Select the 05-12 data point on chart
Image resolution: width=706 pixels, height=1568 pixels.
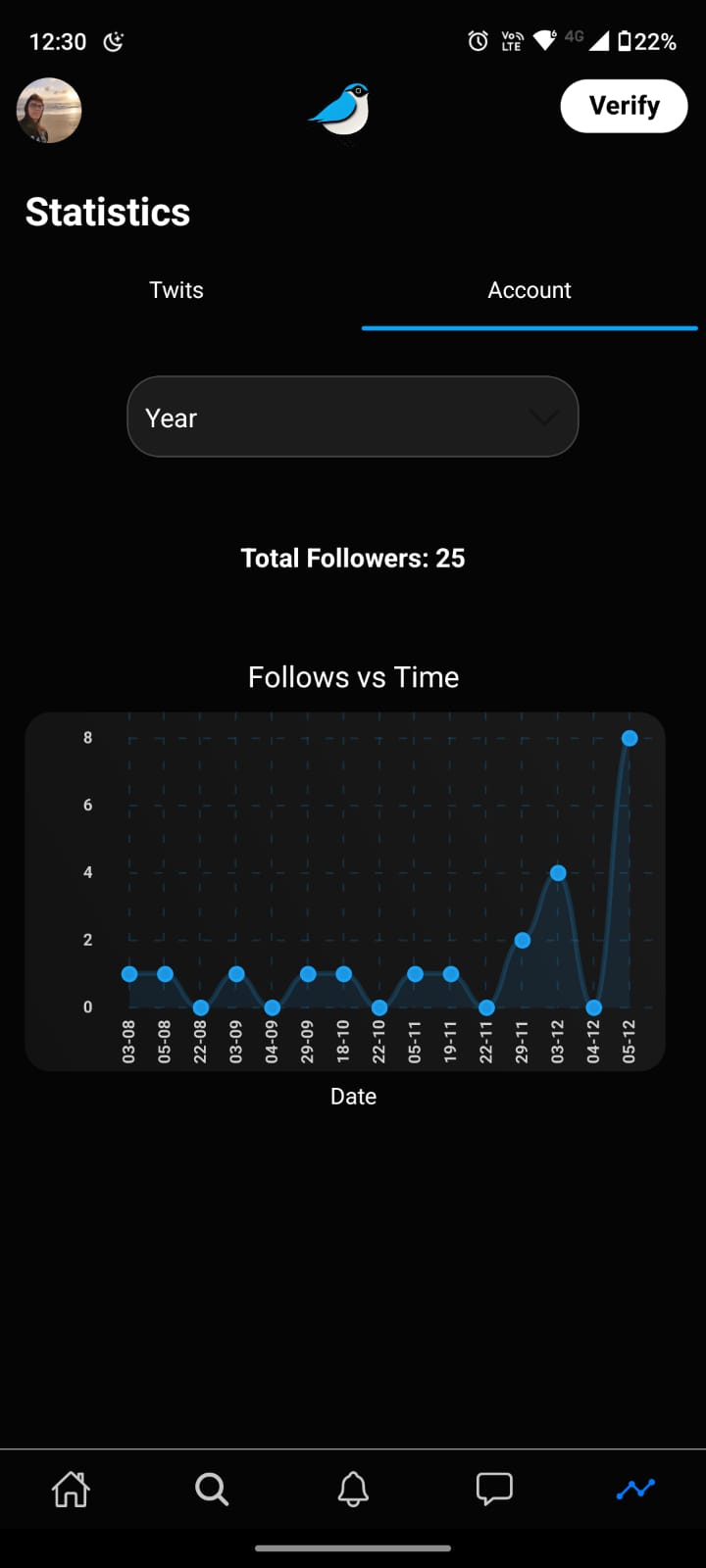click(x=629, y=738)
